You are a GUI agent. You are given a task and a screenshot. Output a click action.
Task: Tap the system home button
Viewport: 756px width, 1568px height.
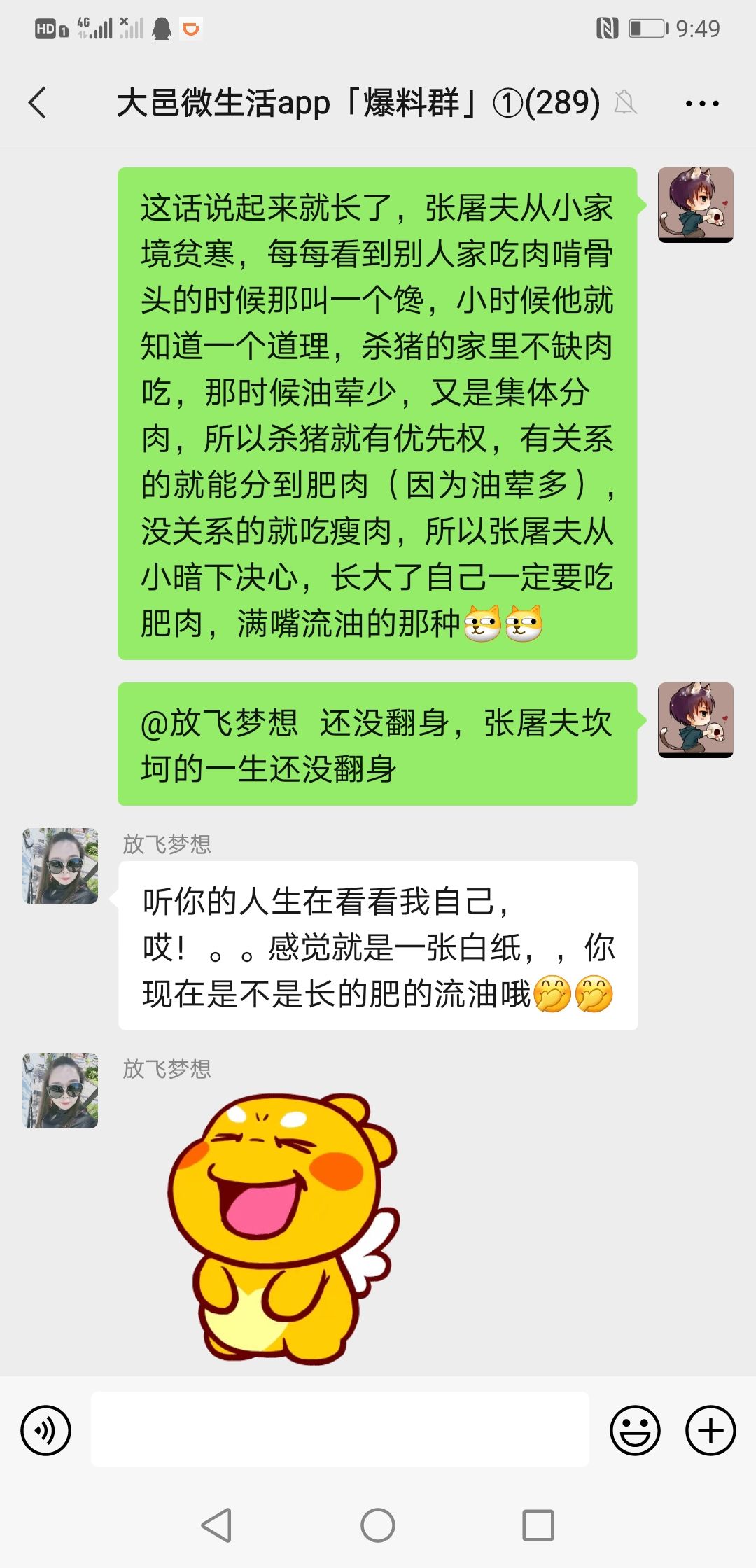click(378, 1525)
